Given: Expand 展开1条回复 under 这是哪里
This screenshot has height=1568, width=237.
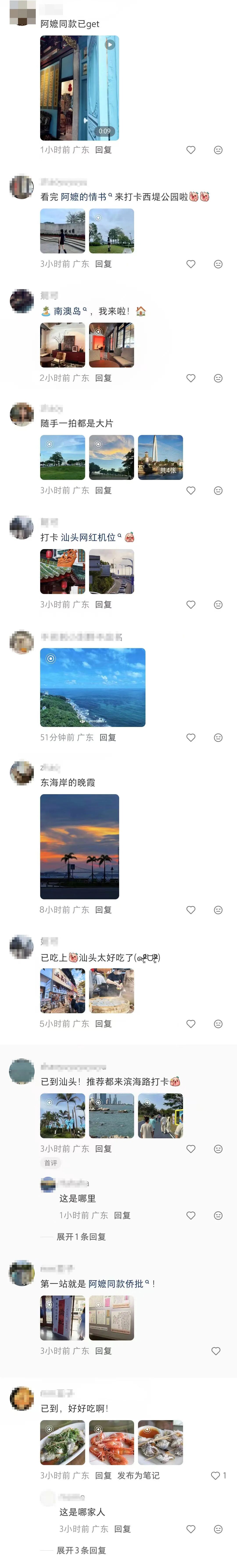Looking at the screenshot, I should click(81, 1237).
